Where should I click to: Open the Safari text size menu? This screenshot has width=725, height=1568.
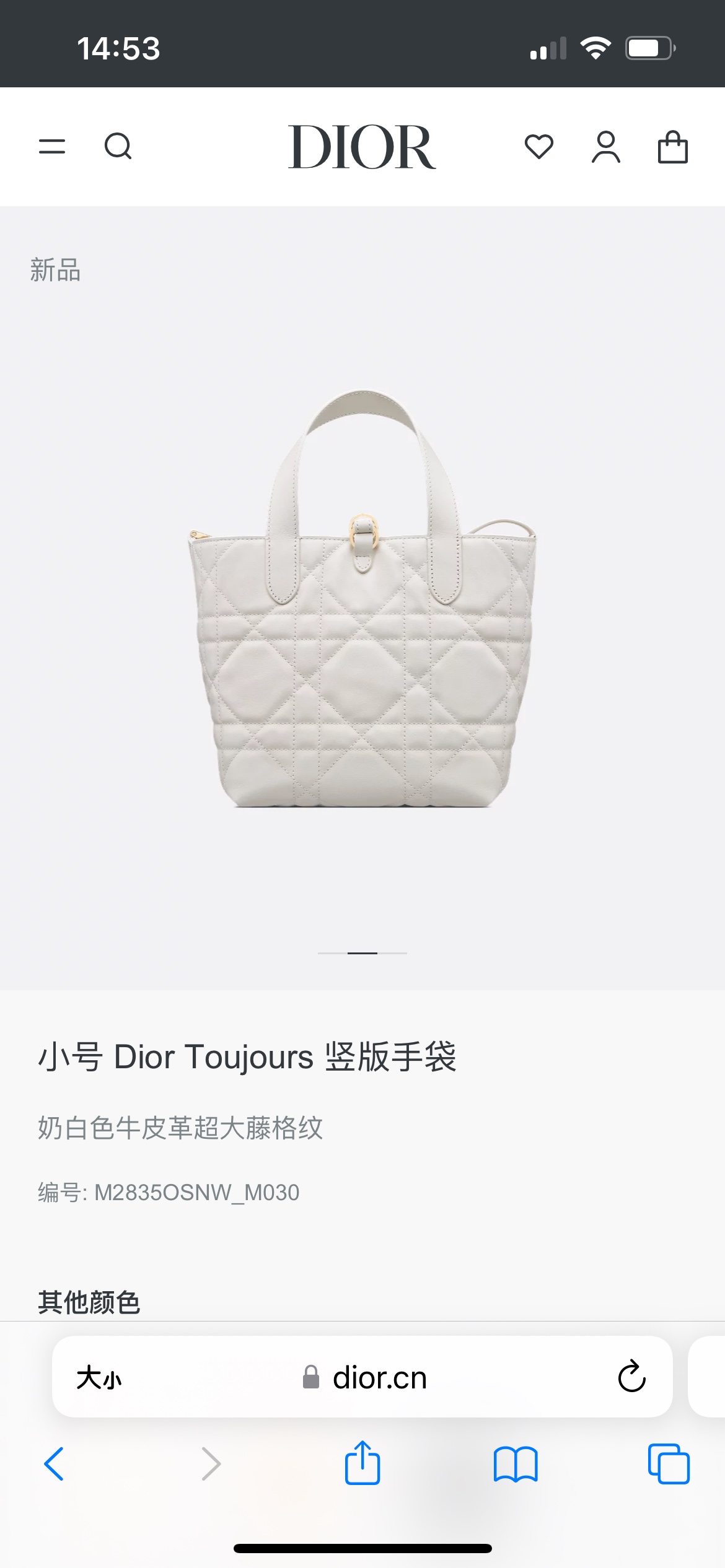click(x=99, y=1378)
